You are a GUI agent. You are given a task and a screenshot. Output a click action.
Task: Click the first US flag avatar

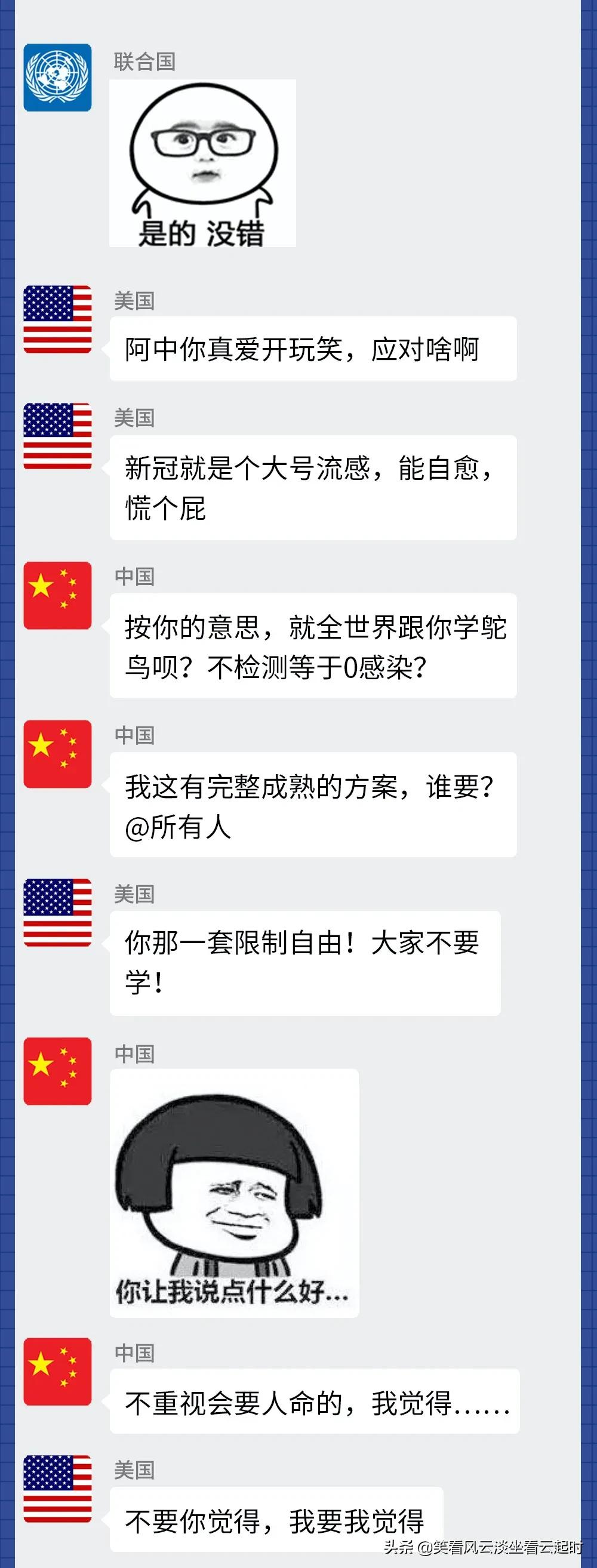pos(58,316)
